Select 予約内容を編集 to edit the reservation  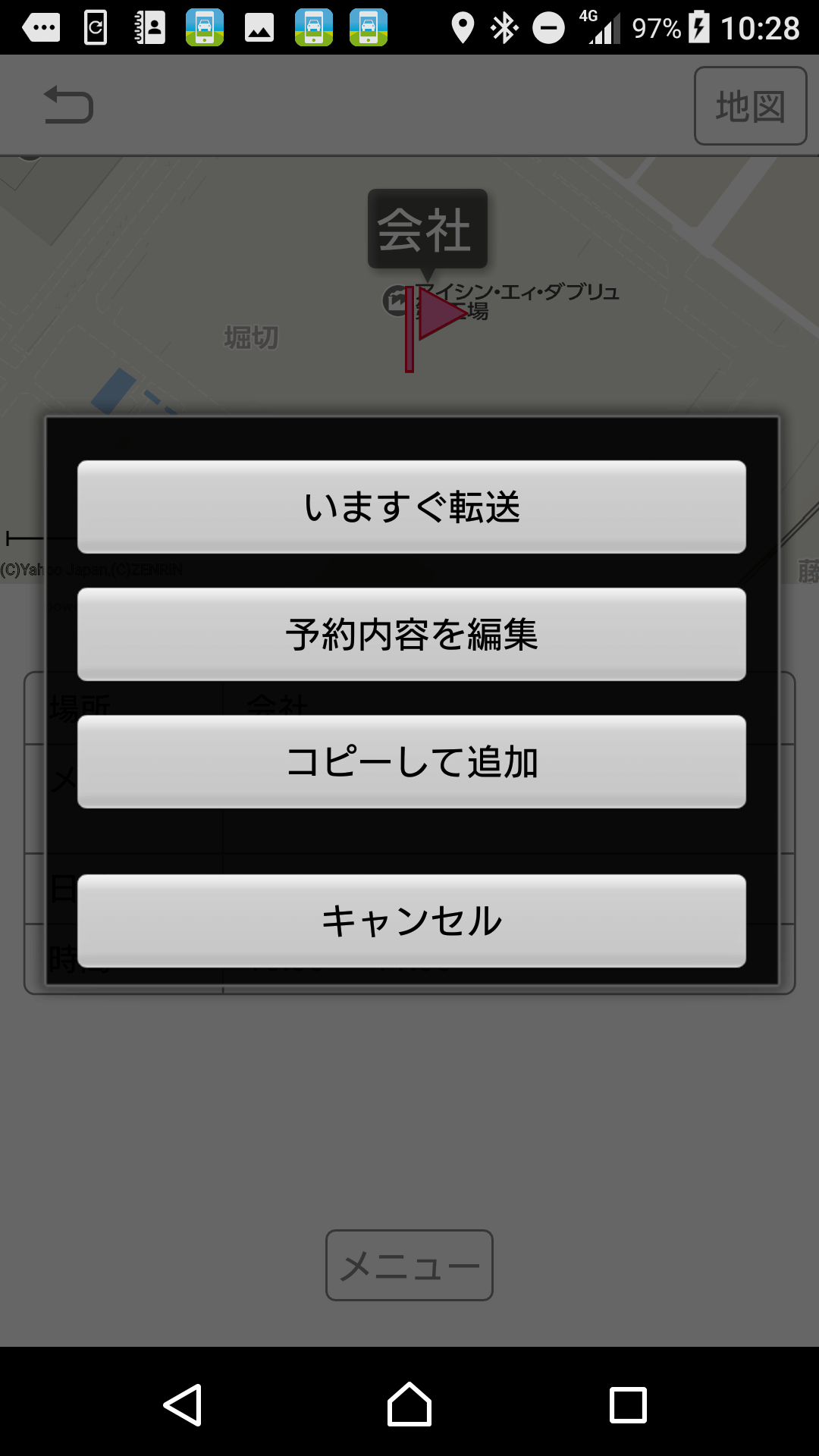(411, 634)
